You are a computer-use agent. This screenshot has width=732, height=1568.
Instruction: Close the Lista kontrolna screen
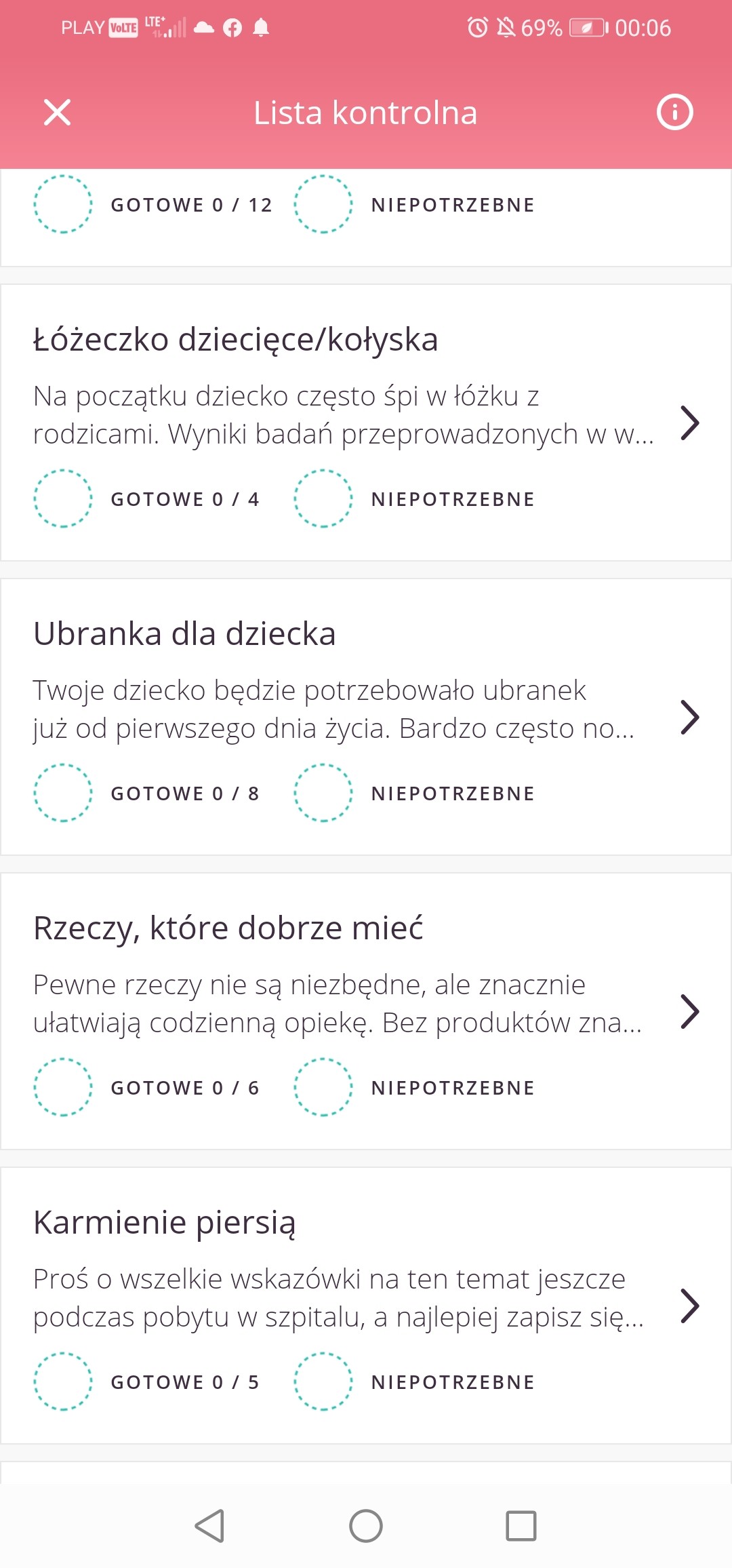(57, 113)
